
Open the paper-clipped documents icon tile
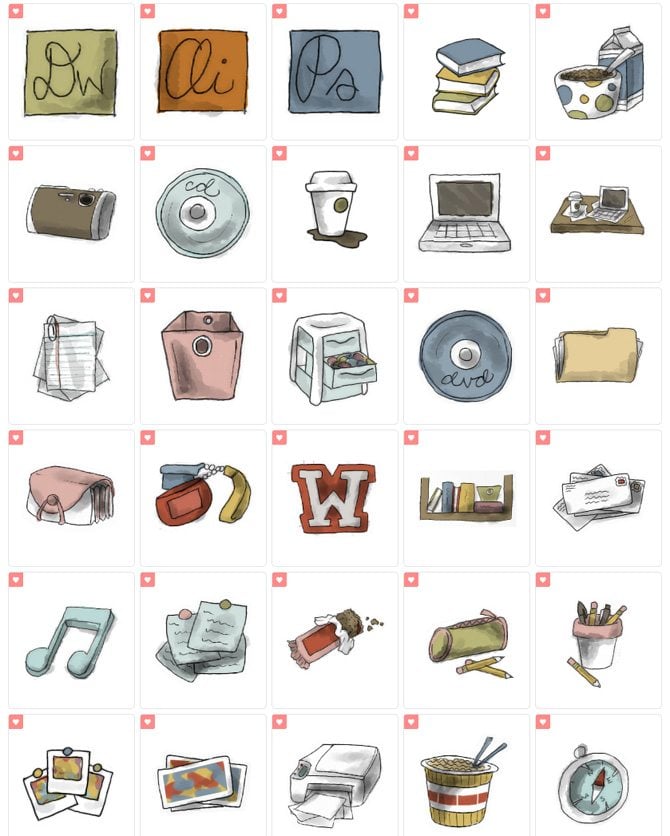(70, 356)
